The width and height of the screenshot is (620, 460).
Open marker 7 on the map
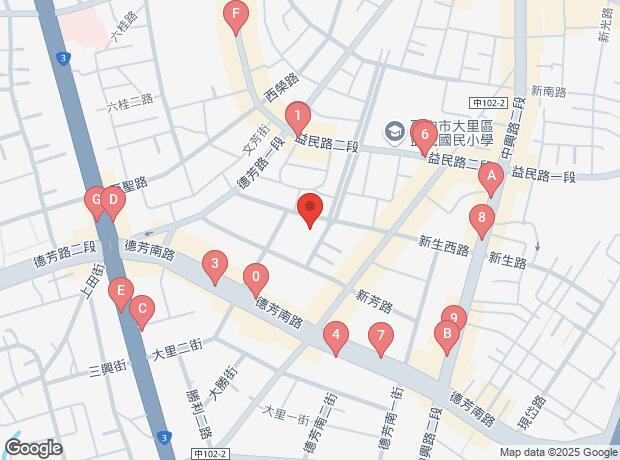tap(379, 336)
